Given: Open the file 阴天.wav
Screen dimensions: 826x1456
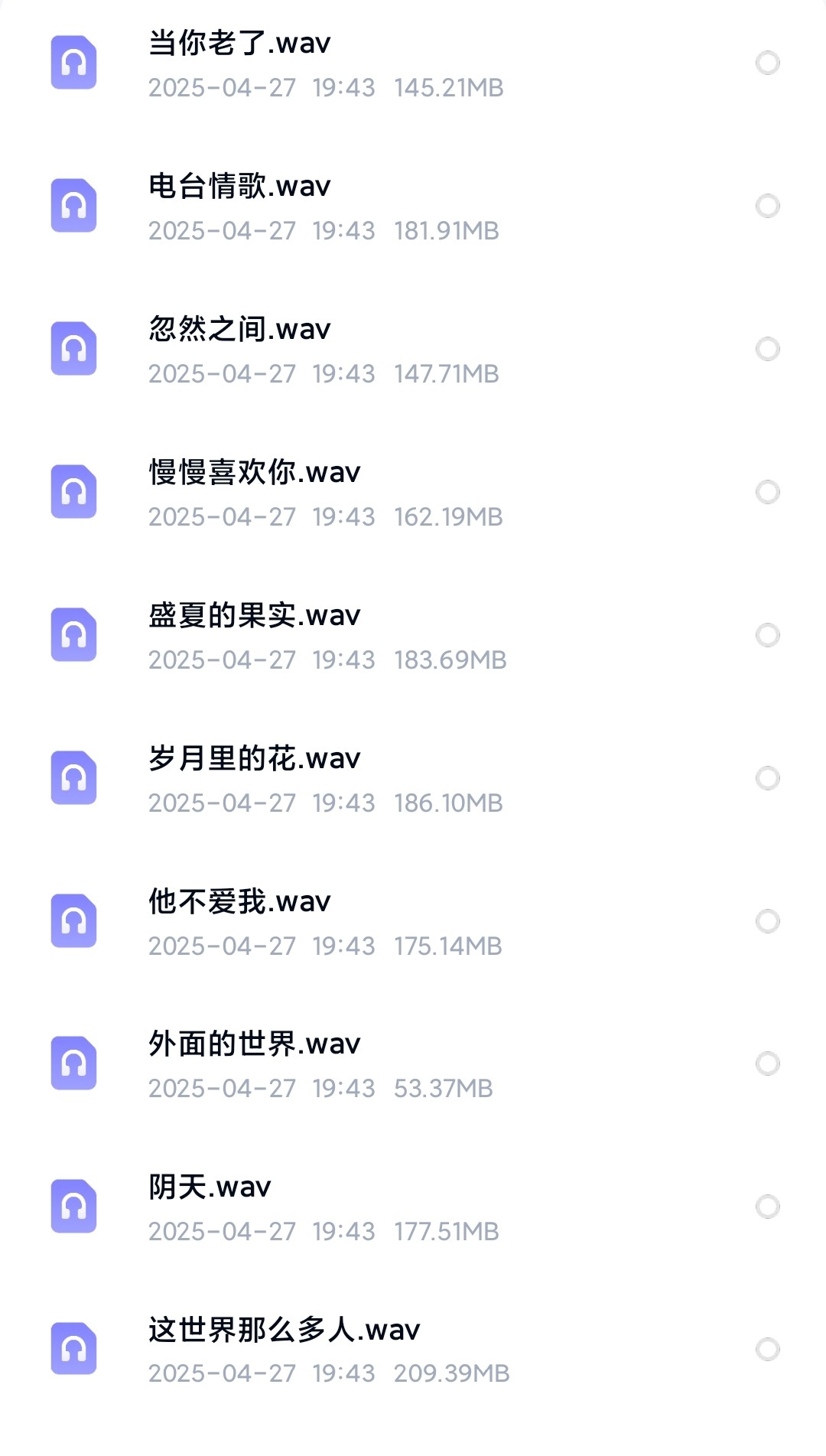Looking at the screenshot, I should pos(210,1187).
